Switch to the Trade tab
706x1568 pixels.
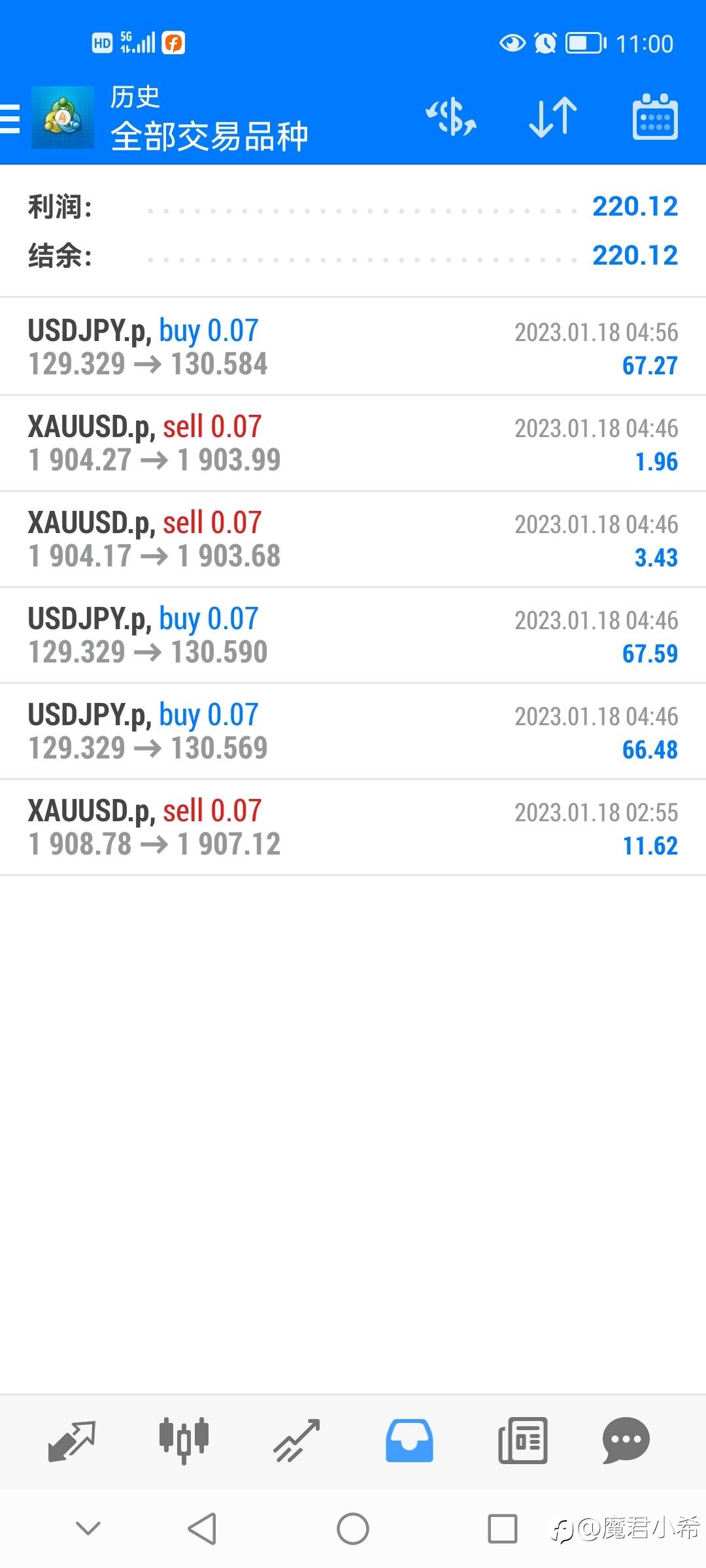click(297, 1440)
